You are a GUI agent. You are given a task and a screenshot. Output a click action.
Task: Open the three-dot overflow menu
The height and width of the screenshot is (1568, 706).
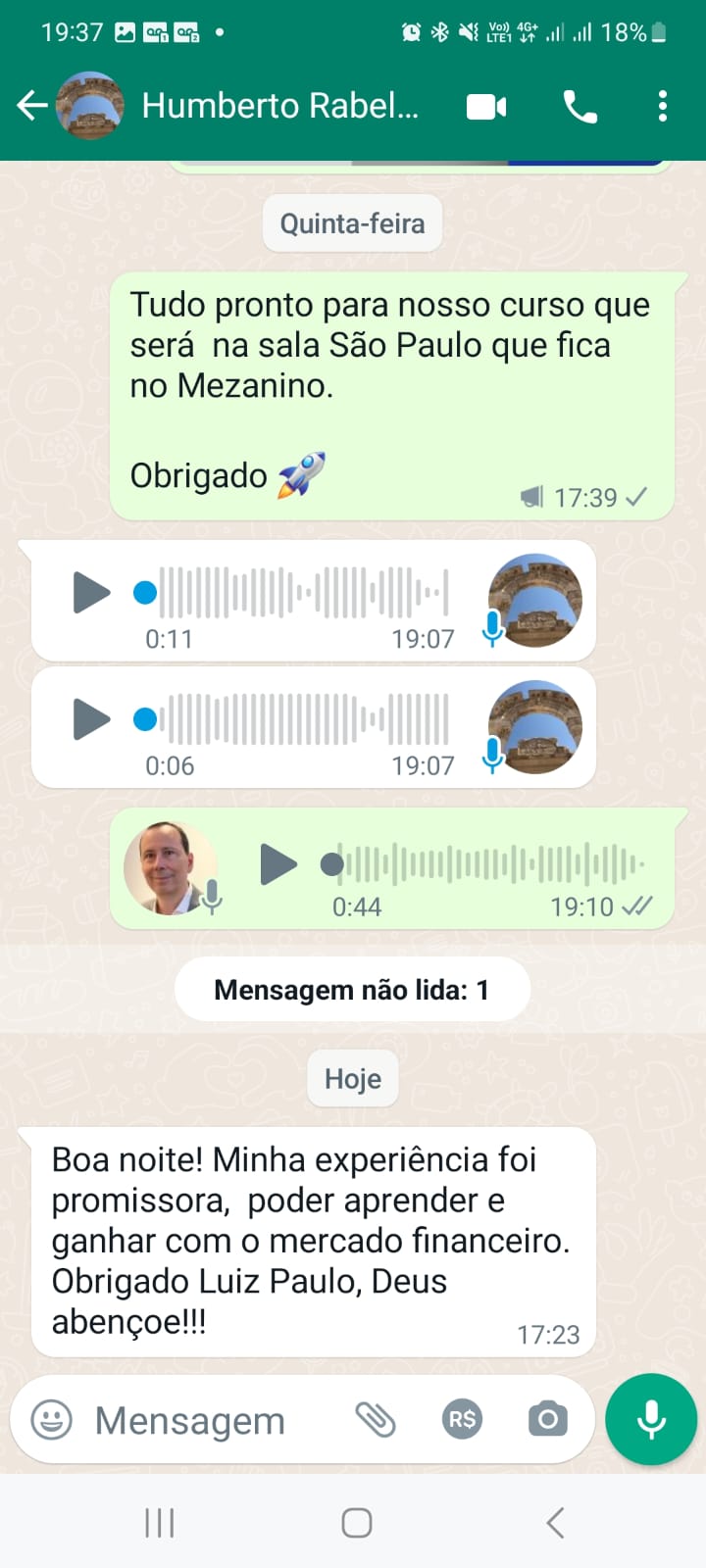(663, 106)
